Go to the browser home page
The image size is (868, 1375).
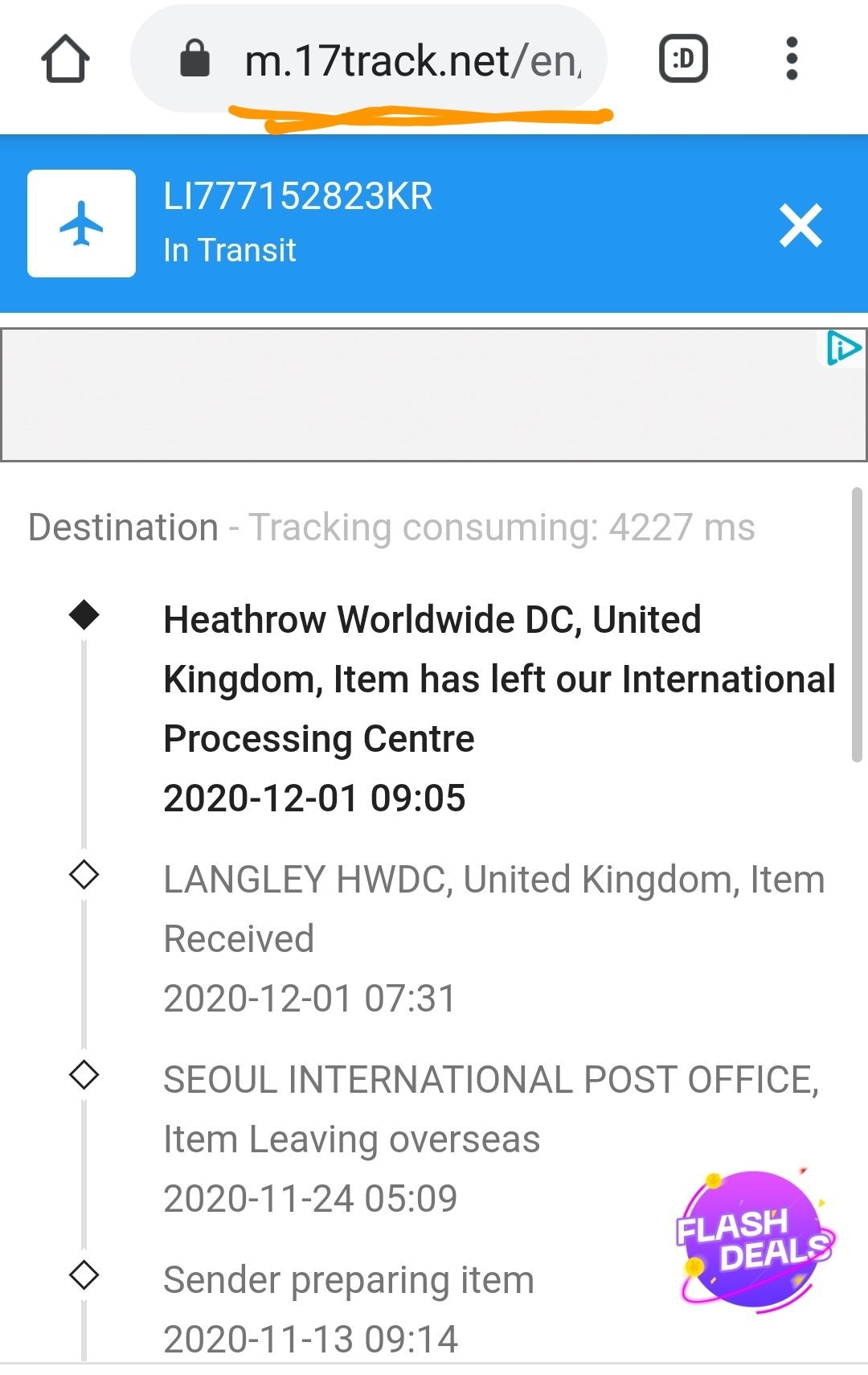(x=65, y=59)
